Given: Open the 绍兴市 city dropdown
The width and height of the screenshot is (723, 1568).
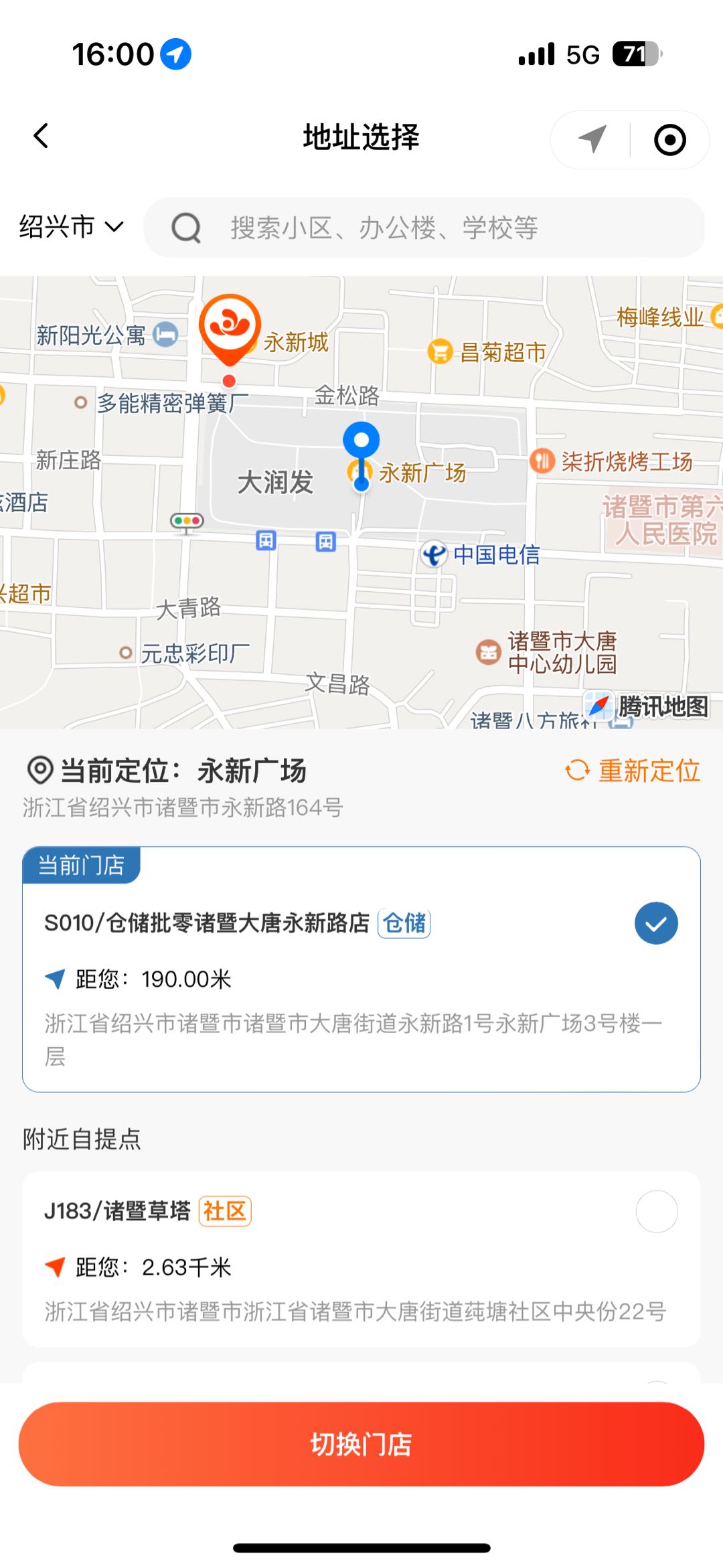Looking at the screenshot, I should coord(71,227).
